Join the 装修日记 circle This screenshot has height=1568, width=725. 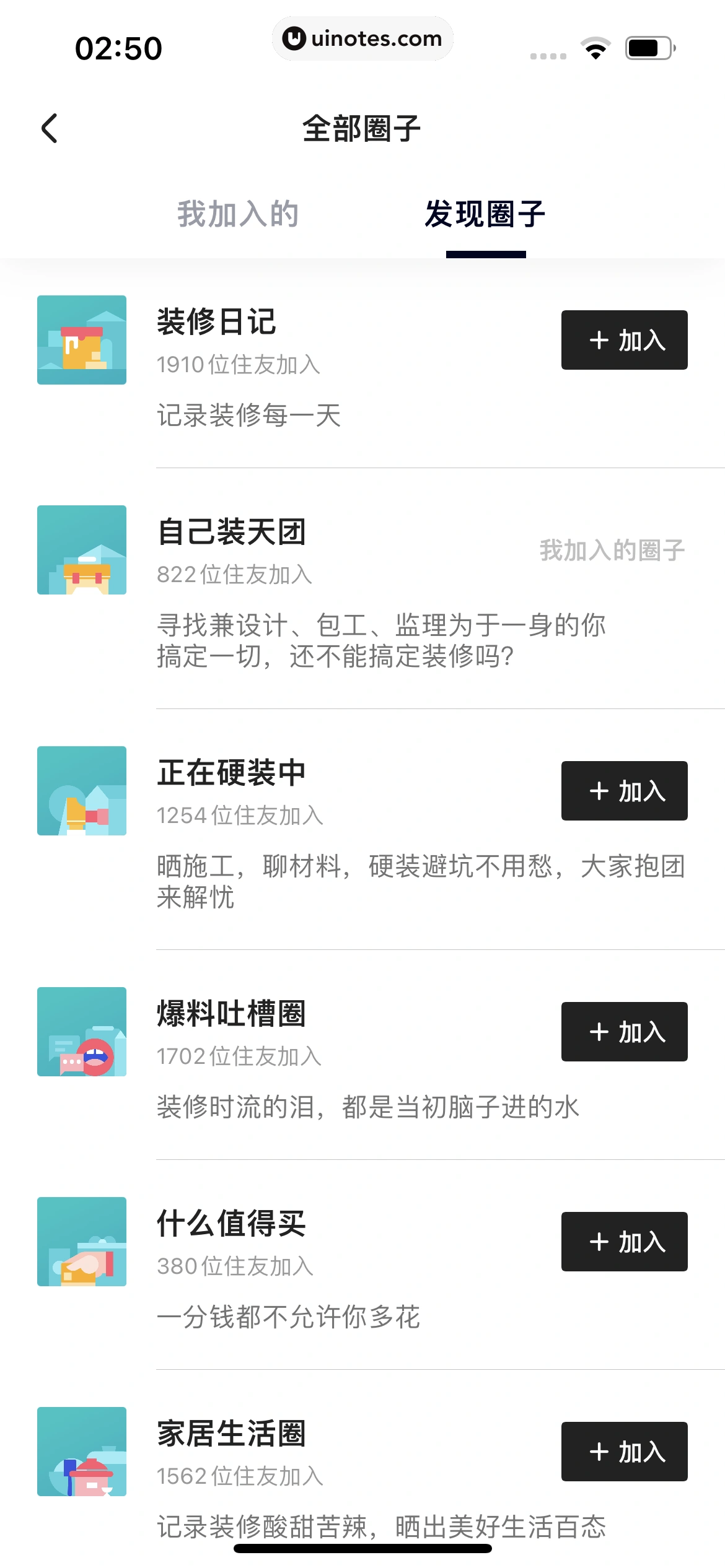(x=623, y=340)
